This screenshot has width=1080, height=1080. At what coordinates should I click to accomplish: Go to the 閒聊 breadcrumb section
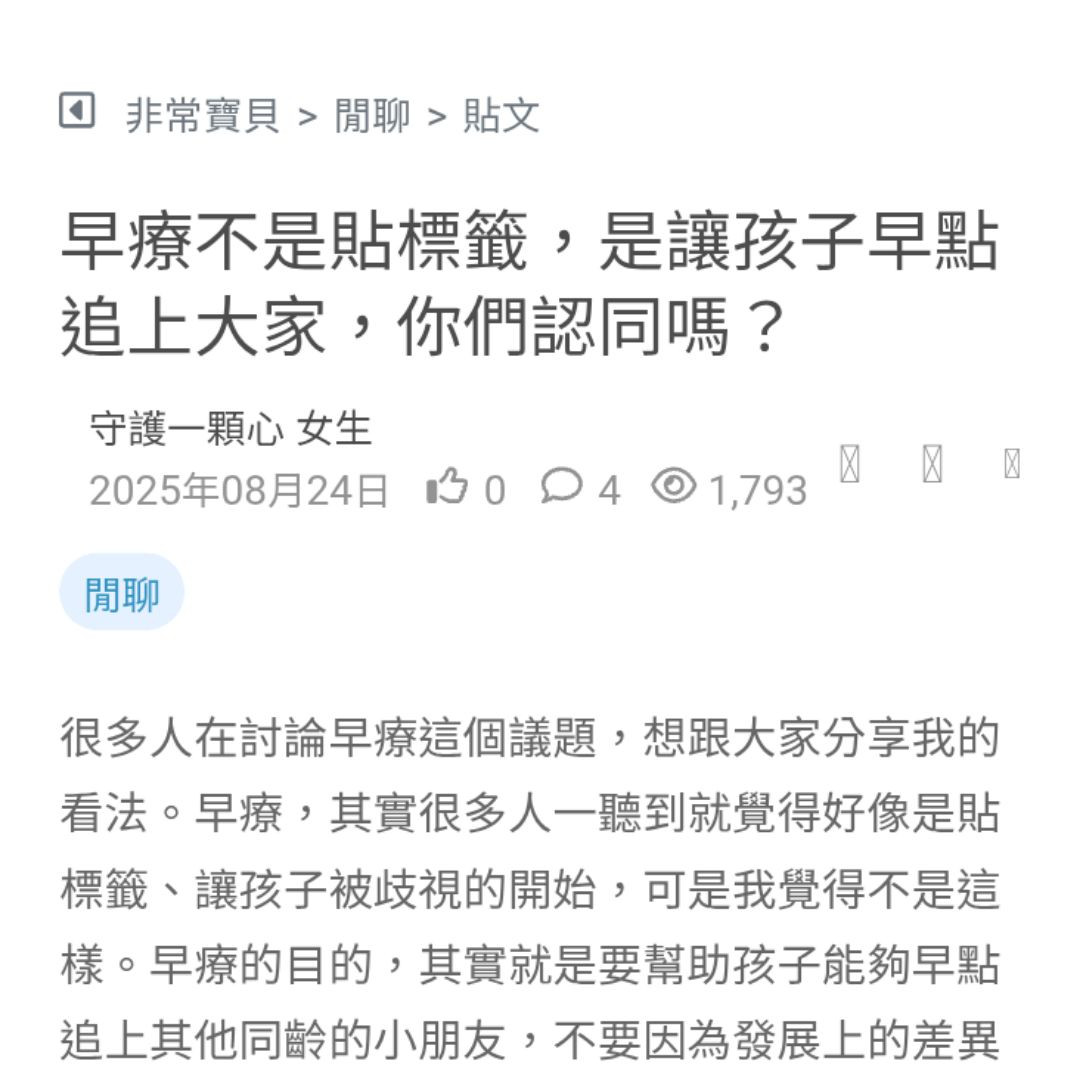372,116
